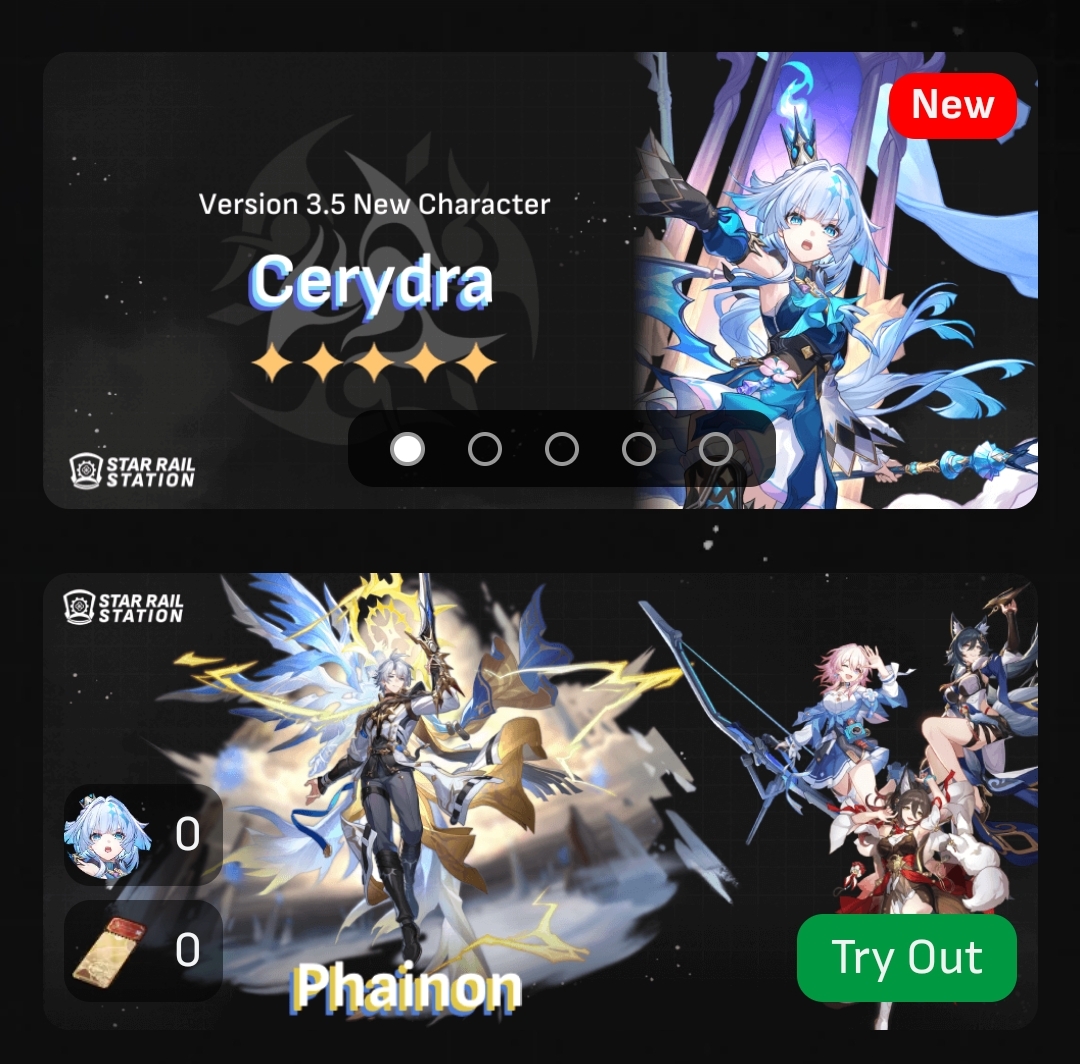
Task: Select the rail pass ticket counter
Action: 143,950
